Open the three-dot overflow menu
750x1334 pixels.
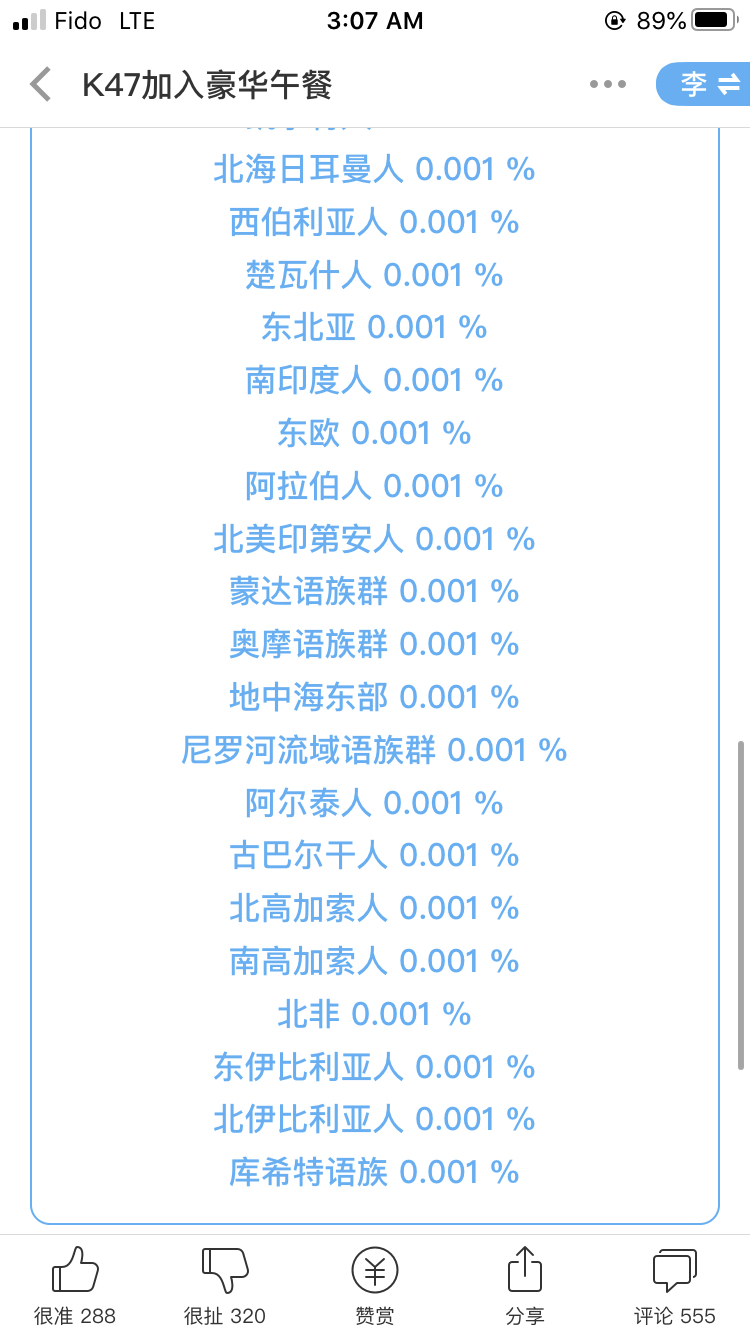[x=607, y=85]
